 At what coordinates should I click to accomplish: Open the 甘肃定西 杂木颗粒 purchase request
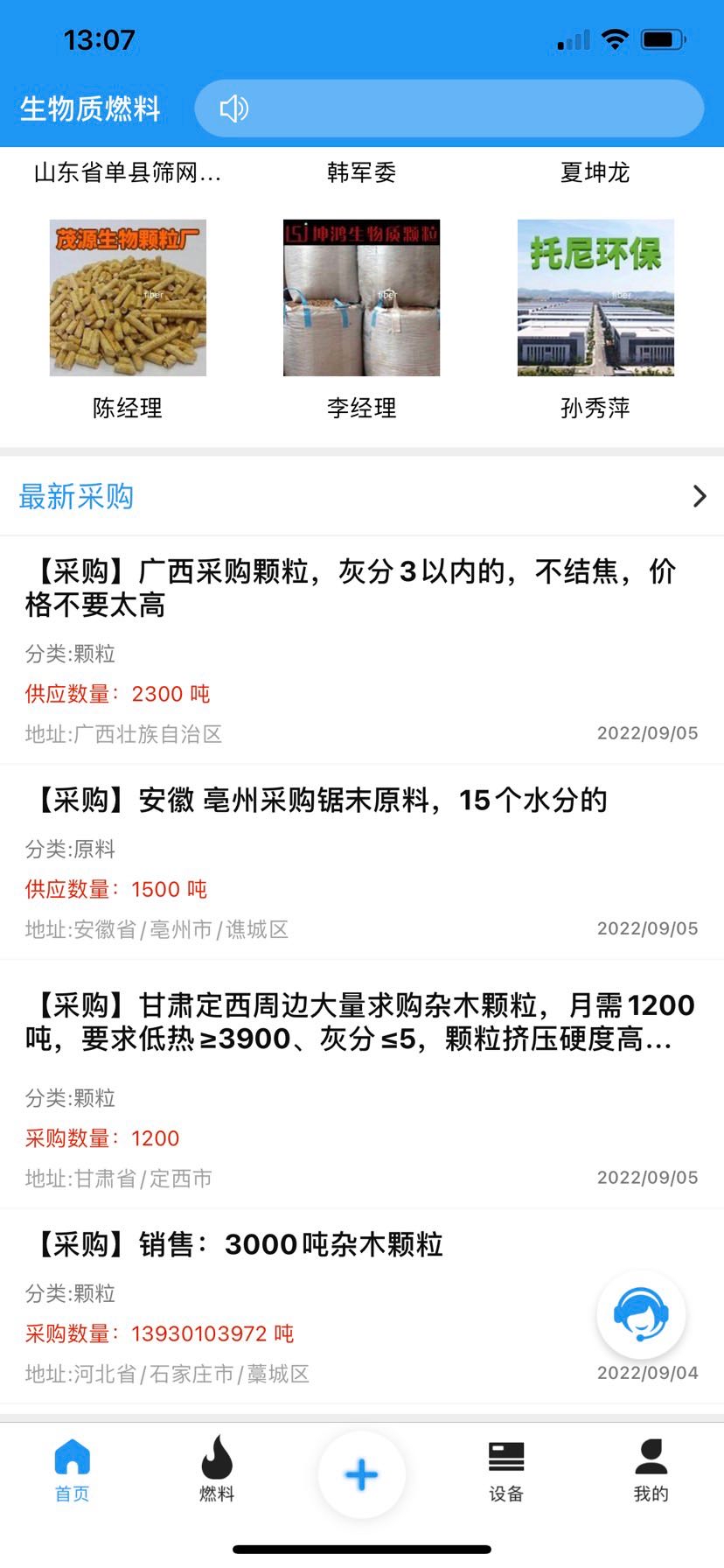point(350,1022)
